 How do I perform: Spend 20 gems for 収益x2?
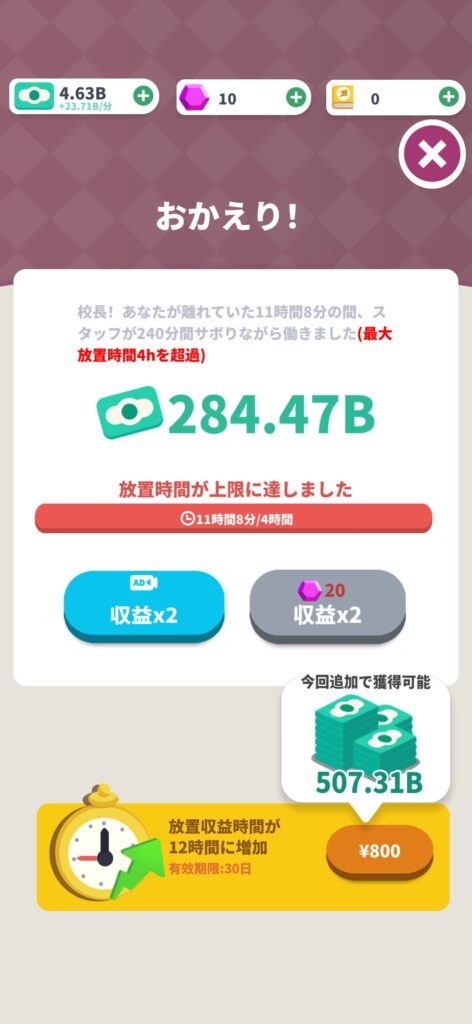[328, 607]
